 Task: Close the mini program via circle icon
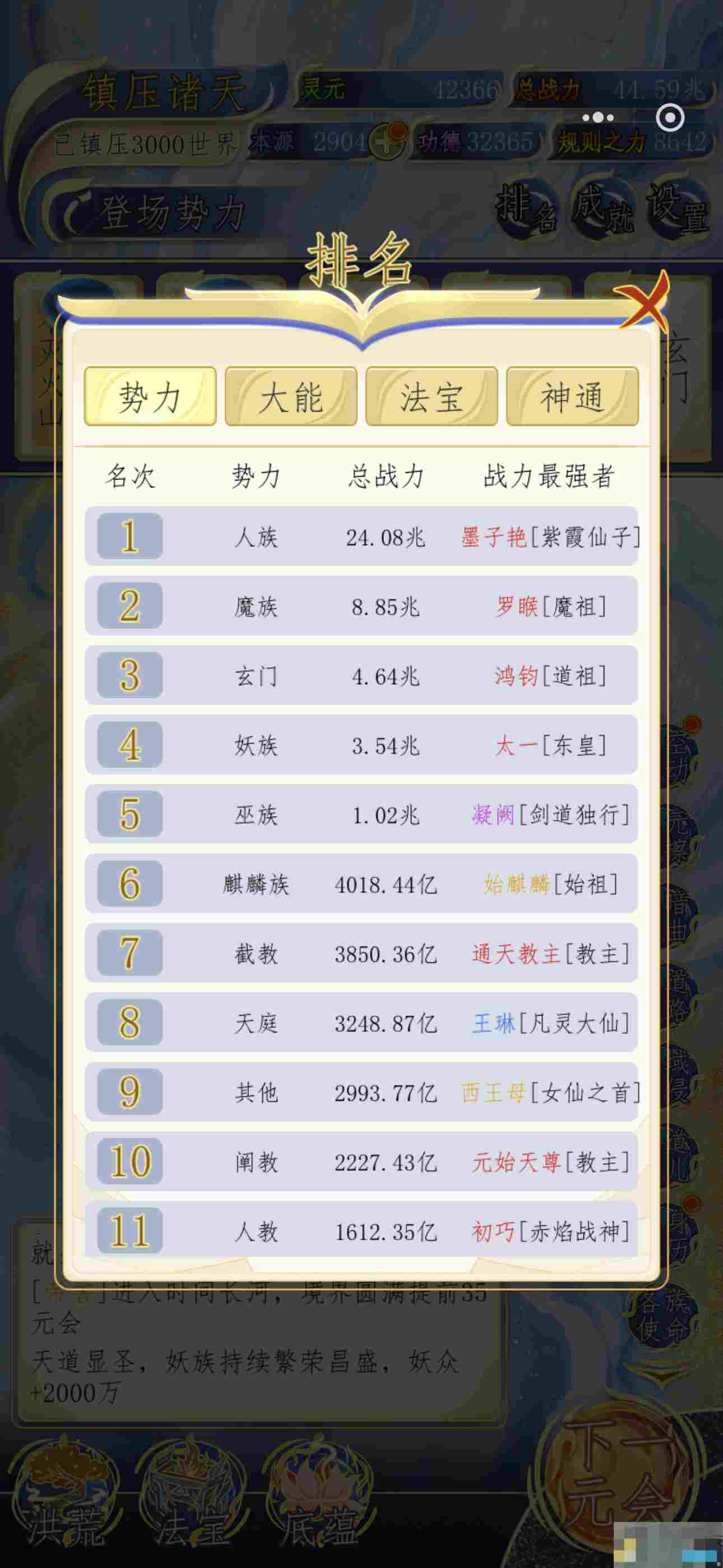click(670, 117)
